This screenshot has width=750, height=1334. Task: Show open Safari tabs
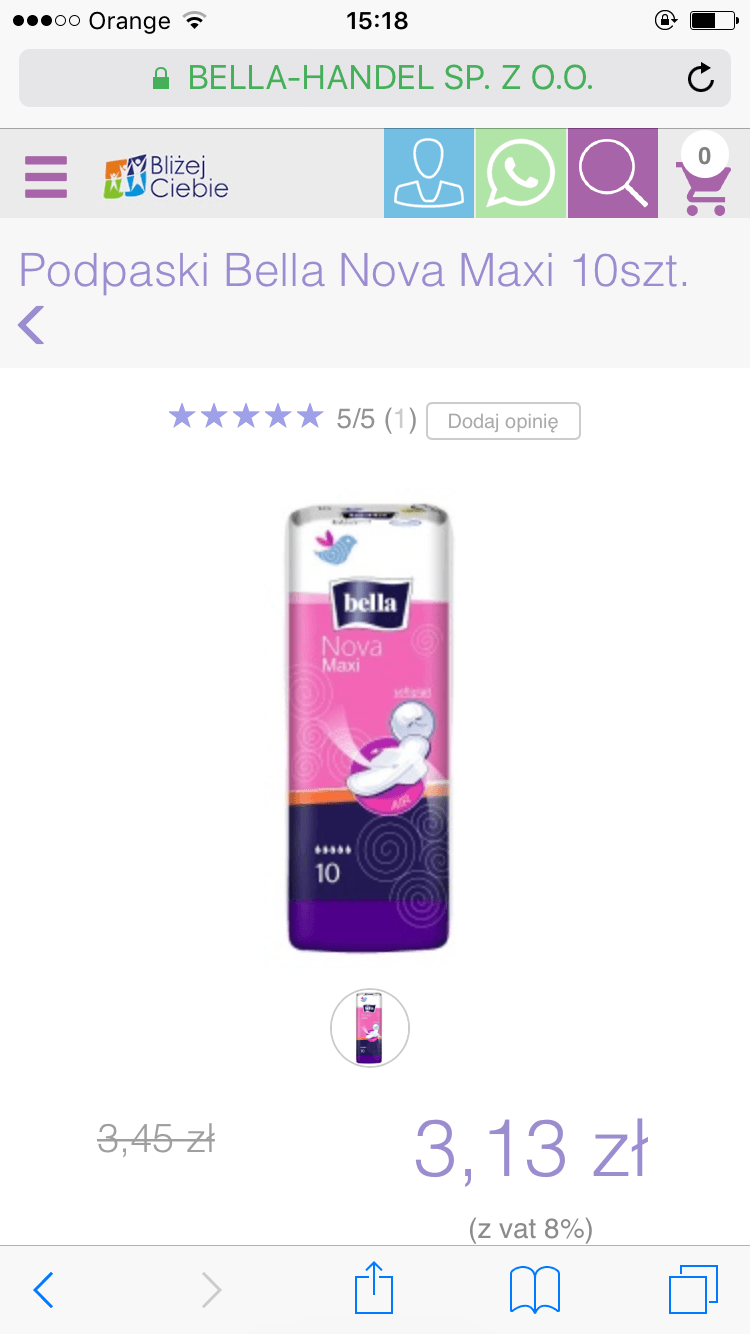(x=693, y=1289)
